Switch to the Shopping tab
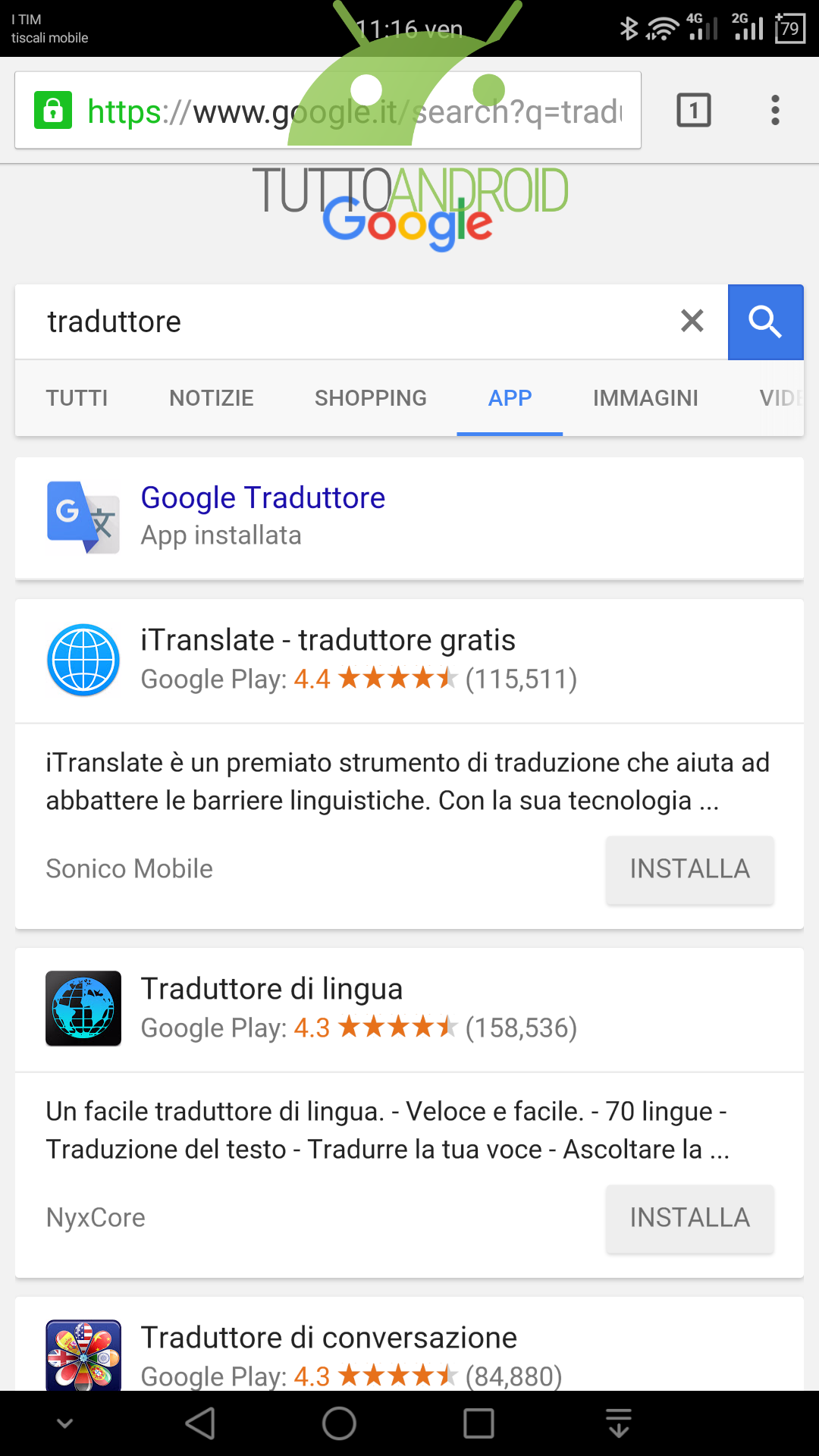Image resolution: width=819 pixels, height=1456 pixels. [x=371, y=398]
